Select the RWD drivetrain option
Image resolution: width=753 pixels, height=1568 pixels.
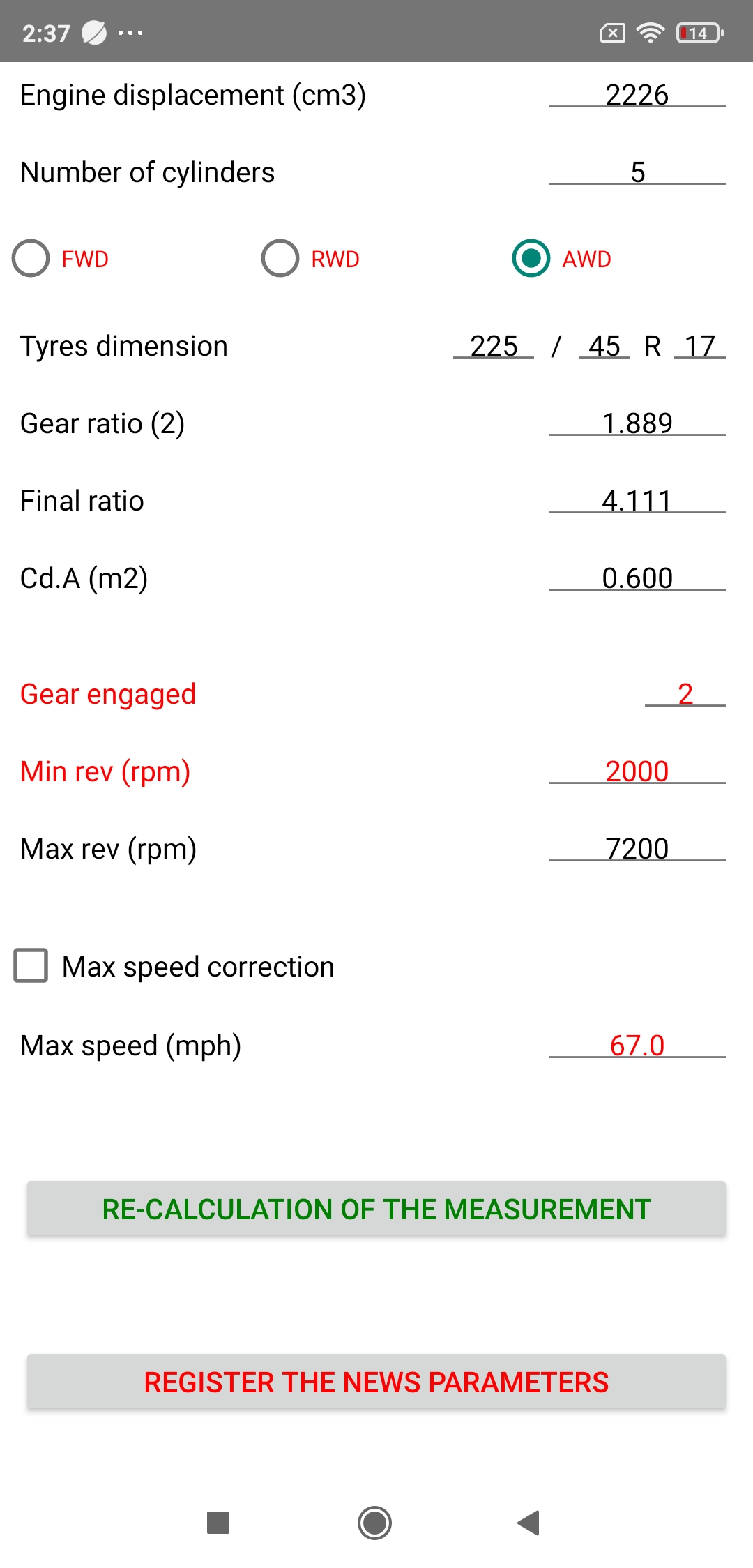tap(280, 259)
